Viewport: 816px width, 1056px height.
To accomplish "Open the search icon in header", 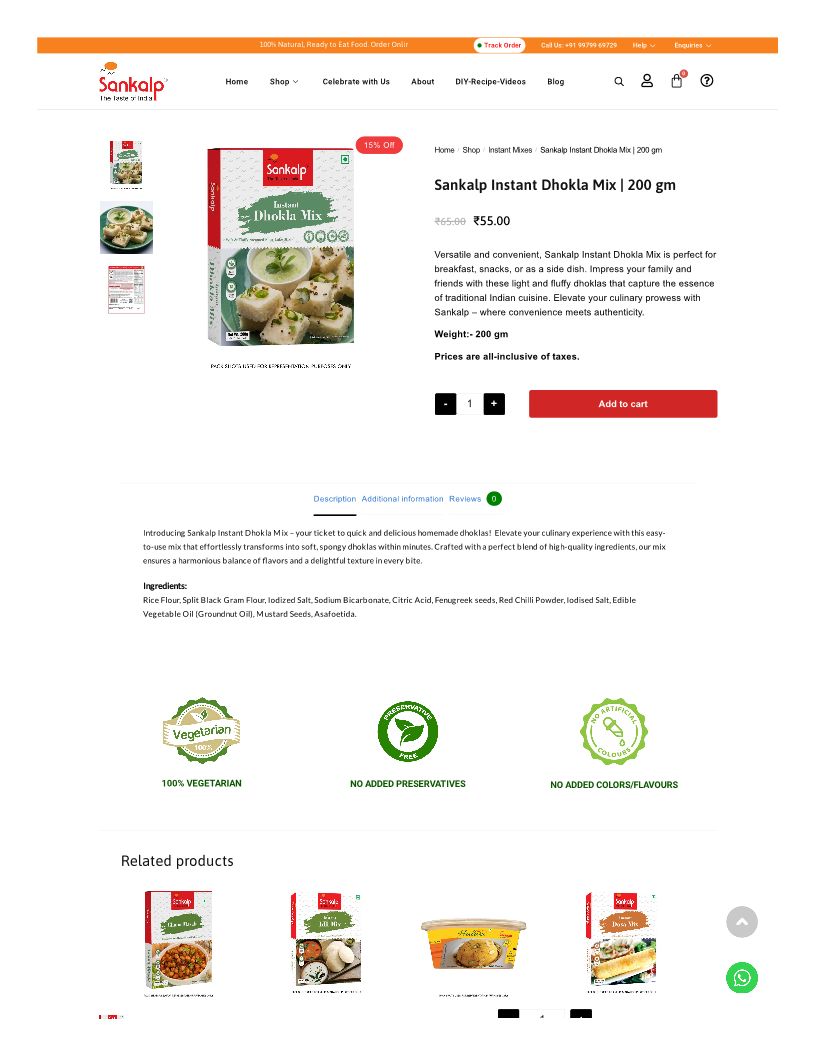I will coord(619,81).
